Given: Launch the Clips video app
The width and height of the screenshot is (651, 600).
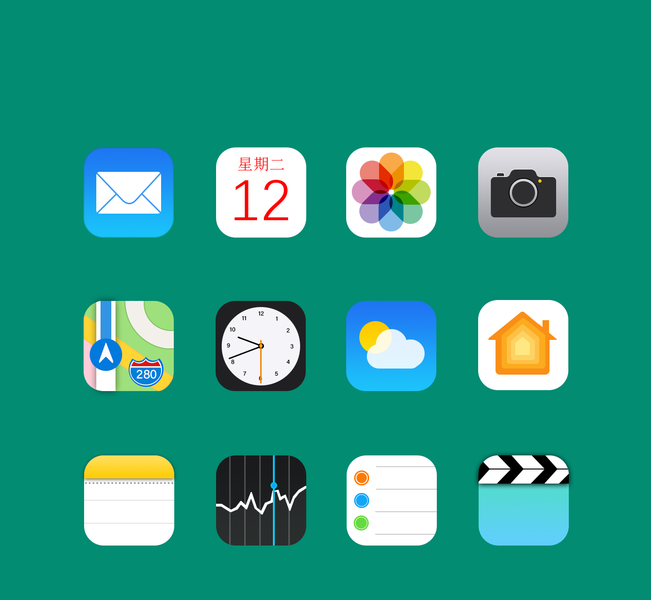Looking at the screenshot, I should 523,500.
